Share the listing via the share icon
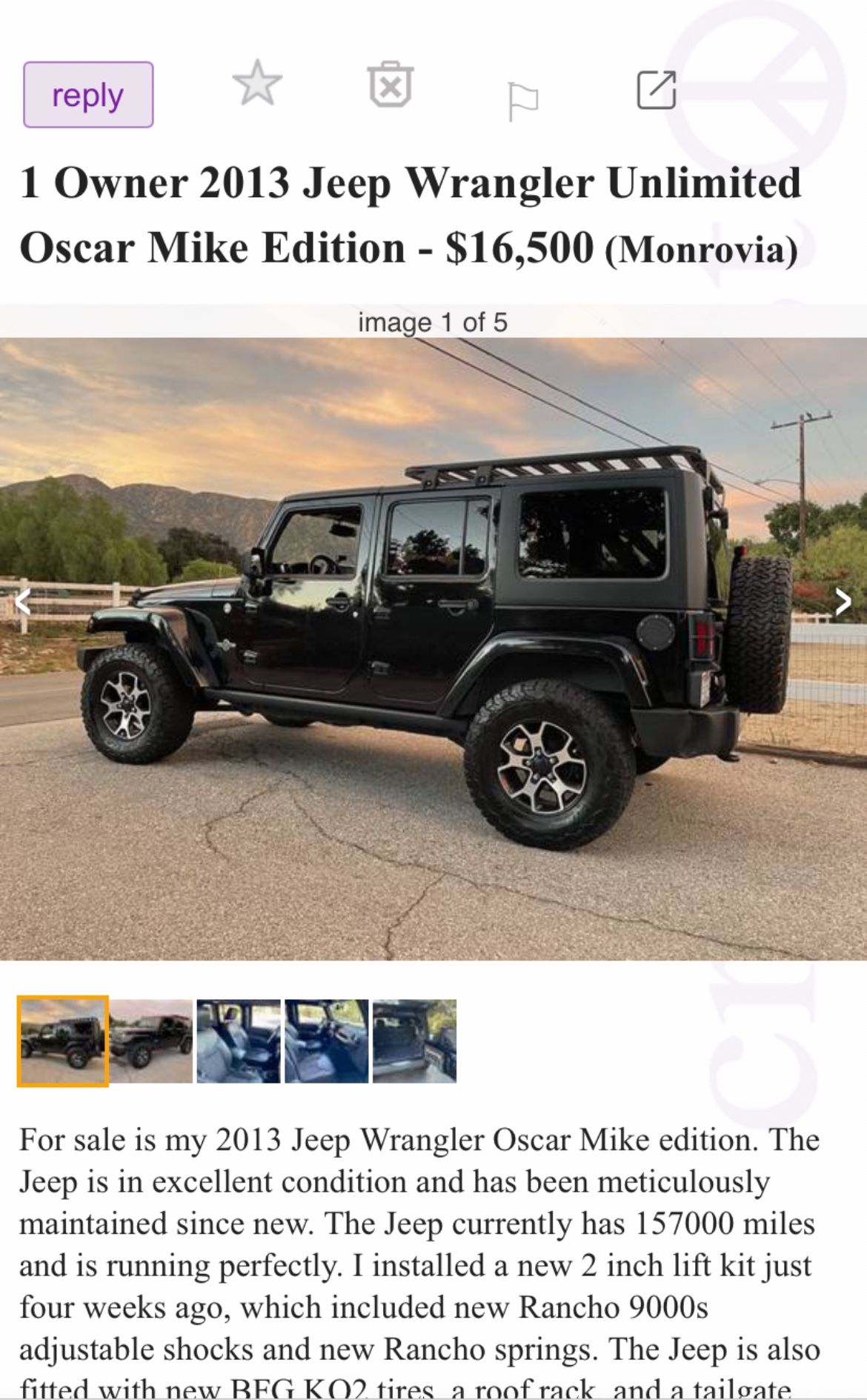This screenshot has width=867, height=1400. 657,90
